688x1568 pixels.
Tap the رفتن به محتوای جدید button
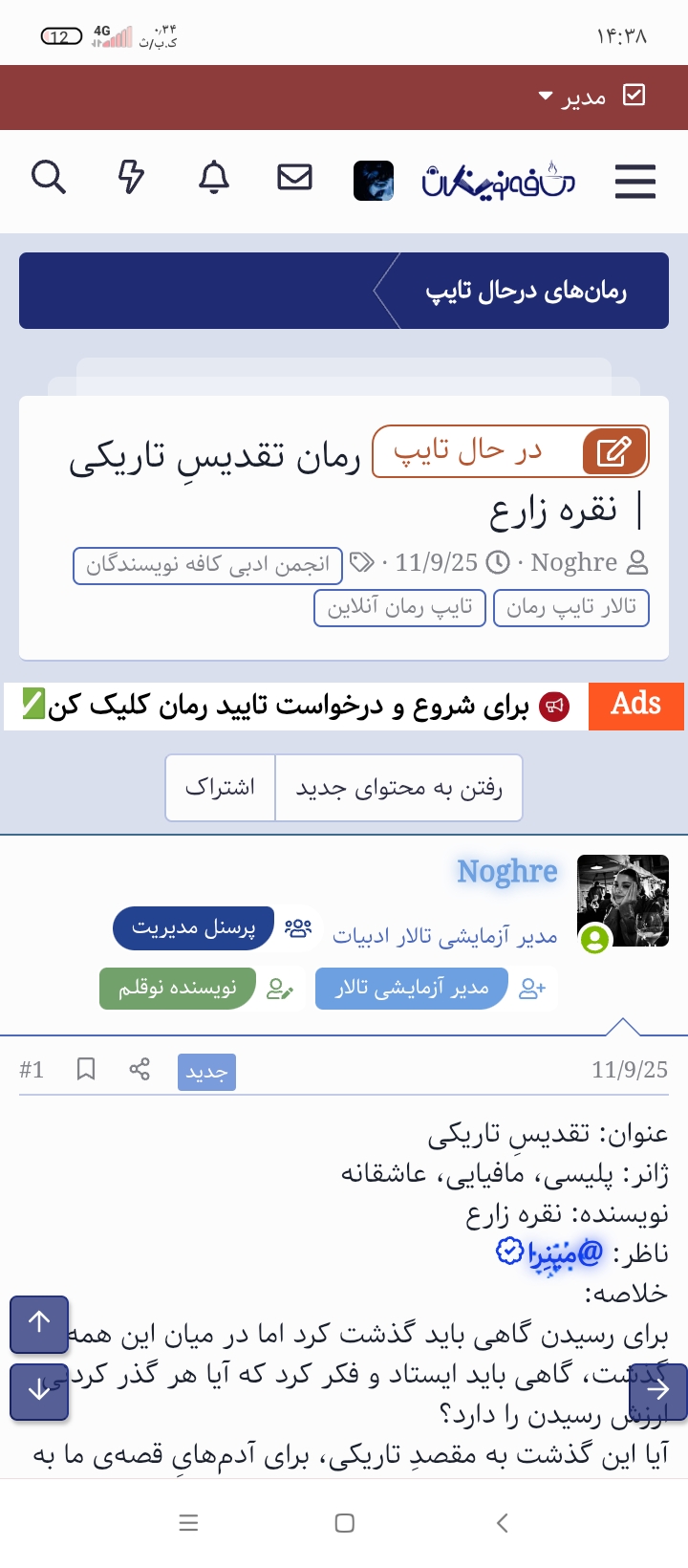pyautogui.click(x=398, y=788)
